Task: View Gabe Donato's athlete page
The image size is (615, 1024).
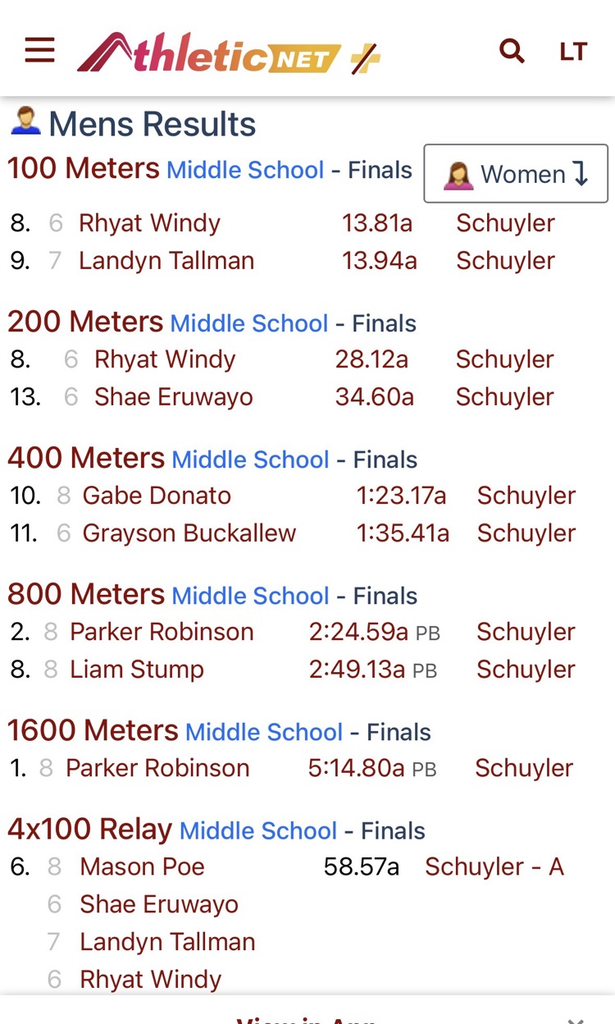Action: 157,496
